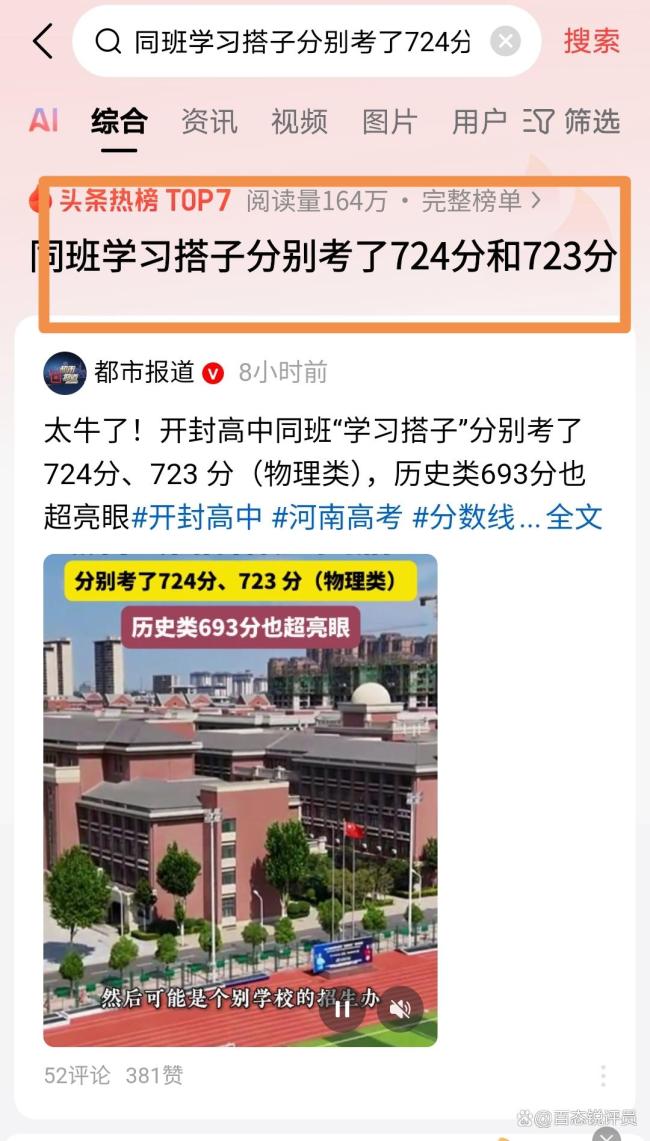Image resolution: width=650 pixels, height=1141 pixels.
Task: Open the 筛选 filter options
Action: [572, 121]
